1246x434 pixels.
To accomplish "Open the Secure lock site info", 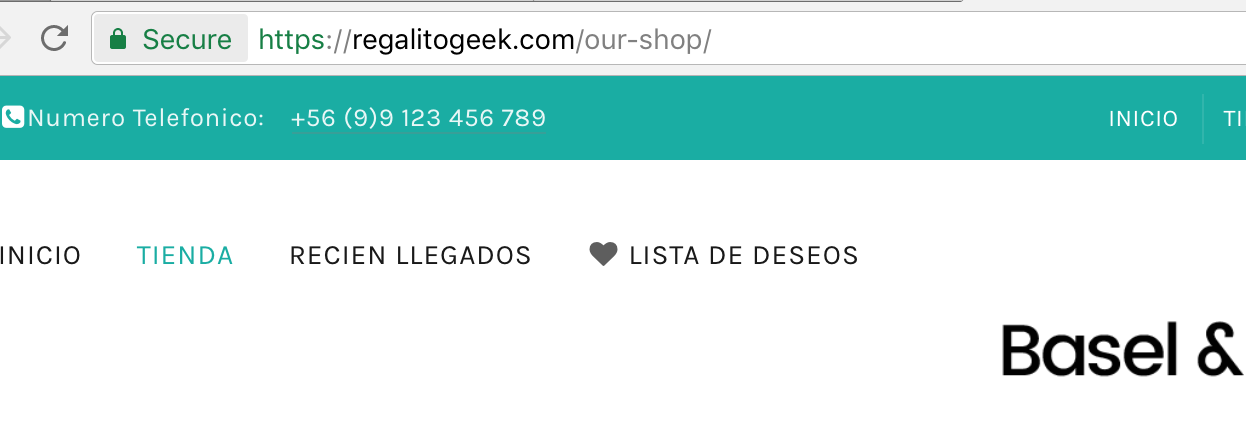I will (171, 40).
